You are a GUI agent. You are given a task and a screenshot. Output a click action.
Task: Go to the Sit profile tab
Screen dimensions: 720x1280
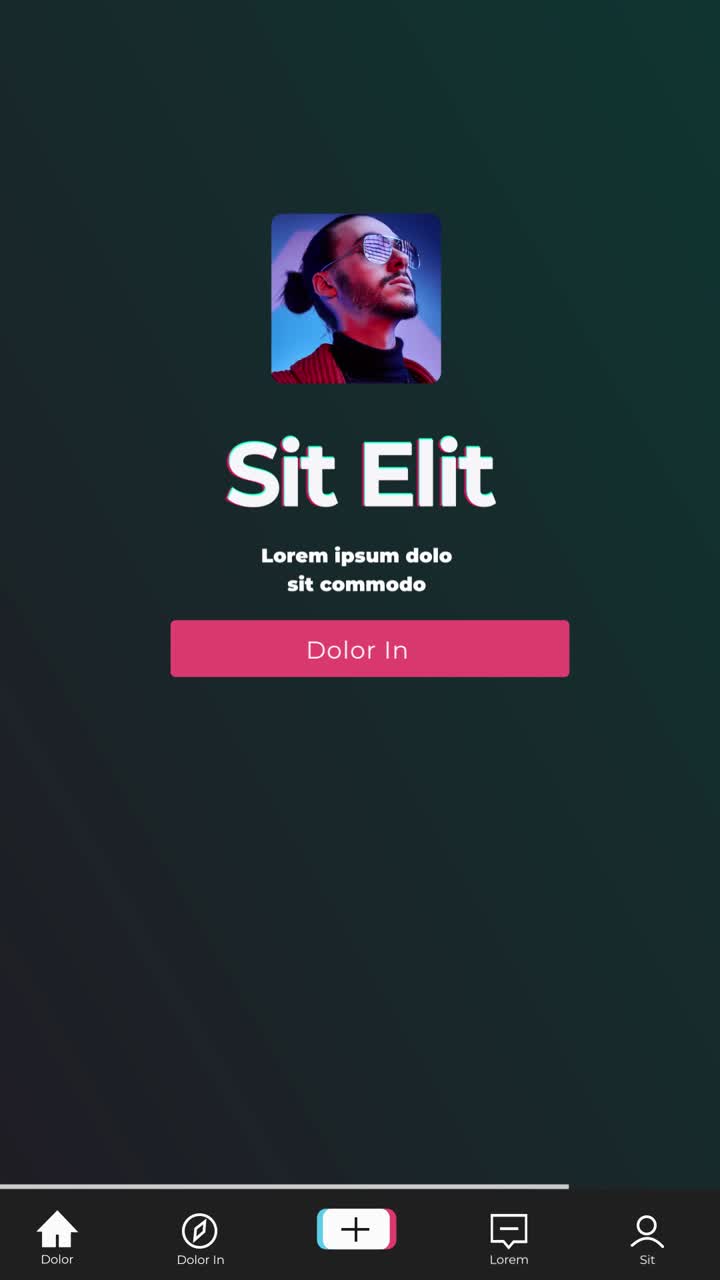647,1239
